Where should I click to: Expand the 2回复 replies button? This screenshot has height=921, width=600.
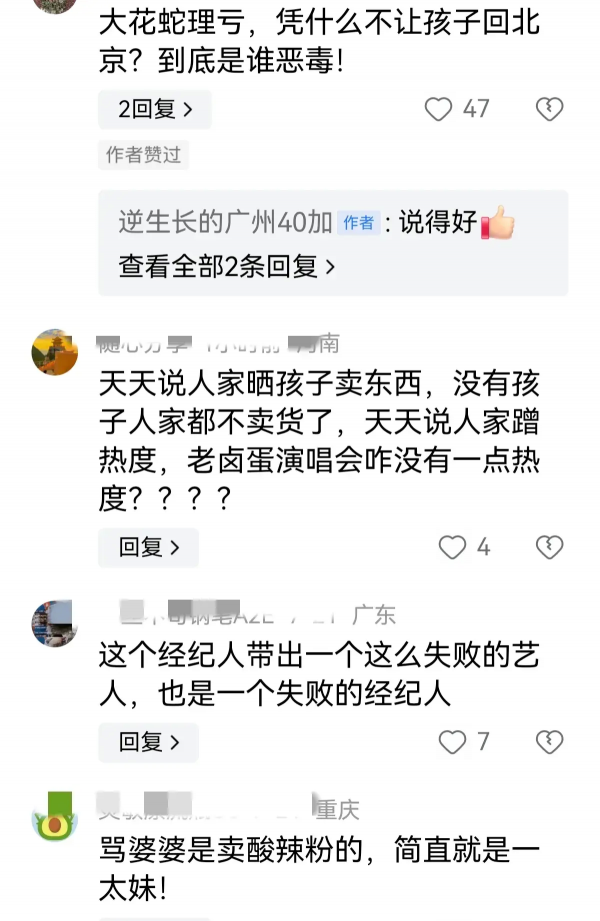pos(153,109)
